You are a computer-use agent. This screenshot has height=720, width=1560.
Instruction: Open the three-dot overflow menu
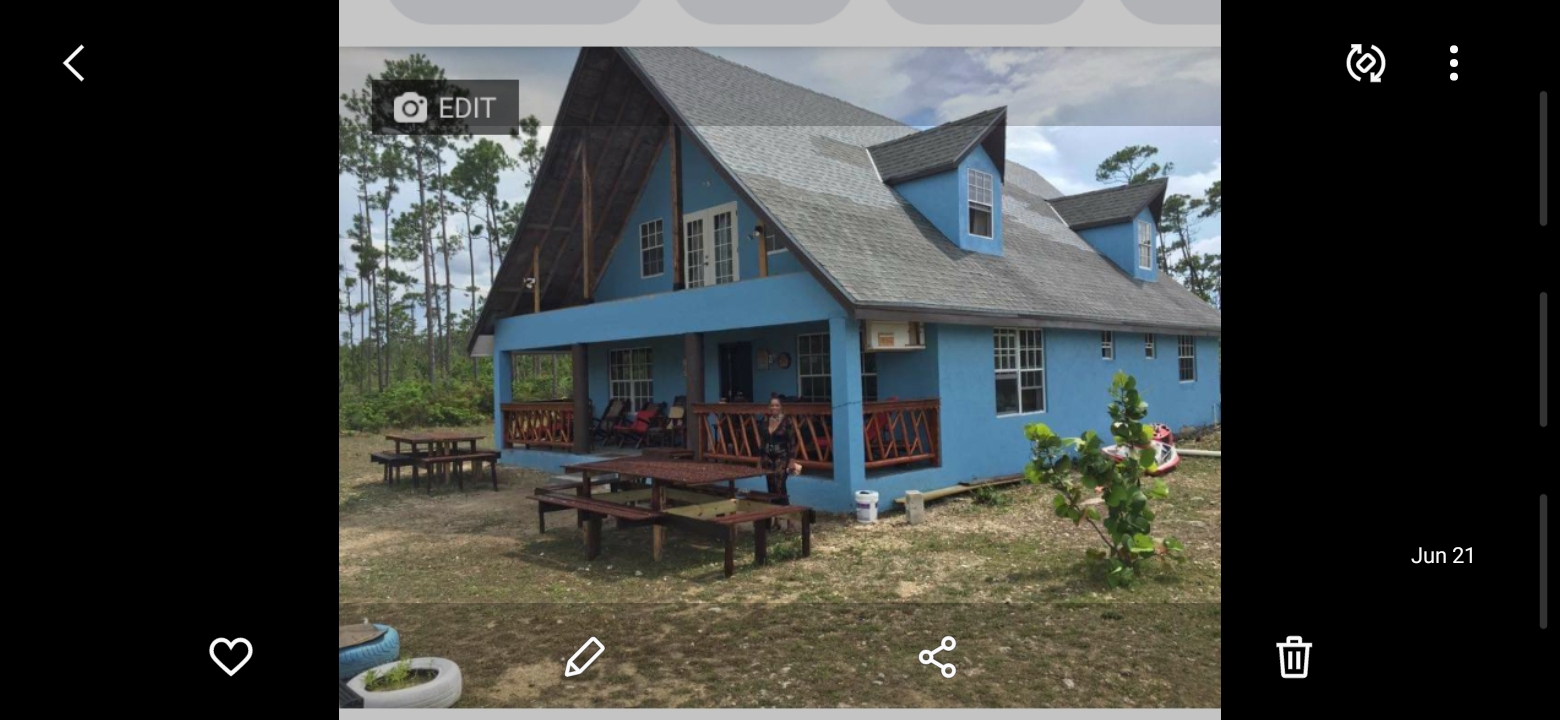(1453, 63)
